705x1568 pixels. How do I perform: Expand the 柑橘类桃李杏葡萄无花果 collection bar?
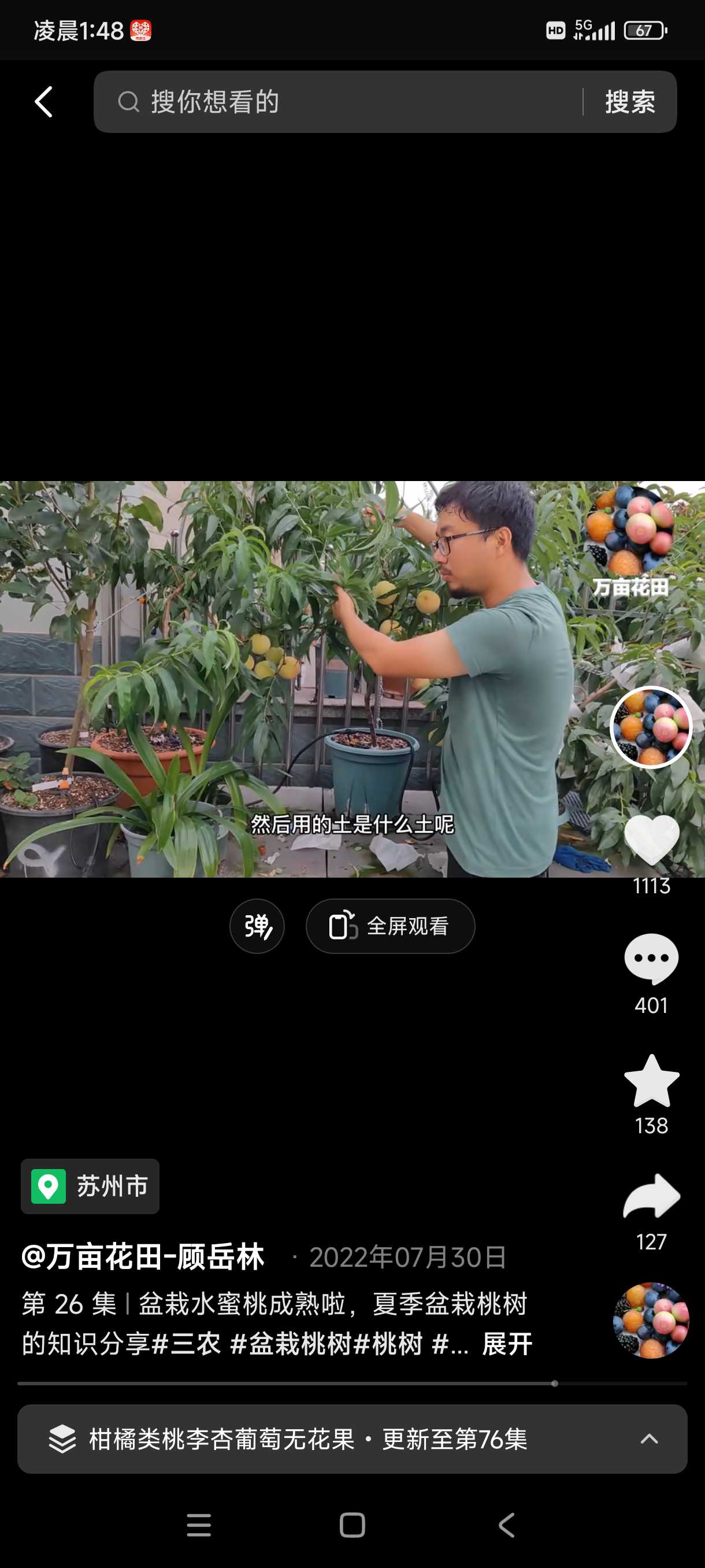352,1438
